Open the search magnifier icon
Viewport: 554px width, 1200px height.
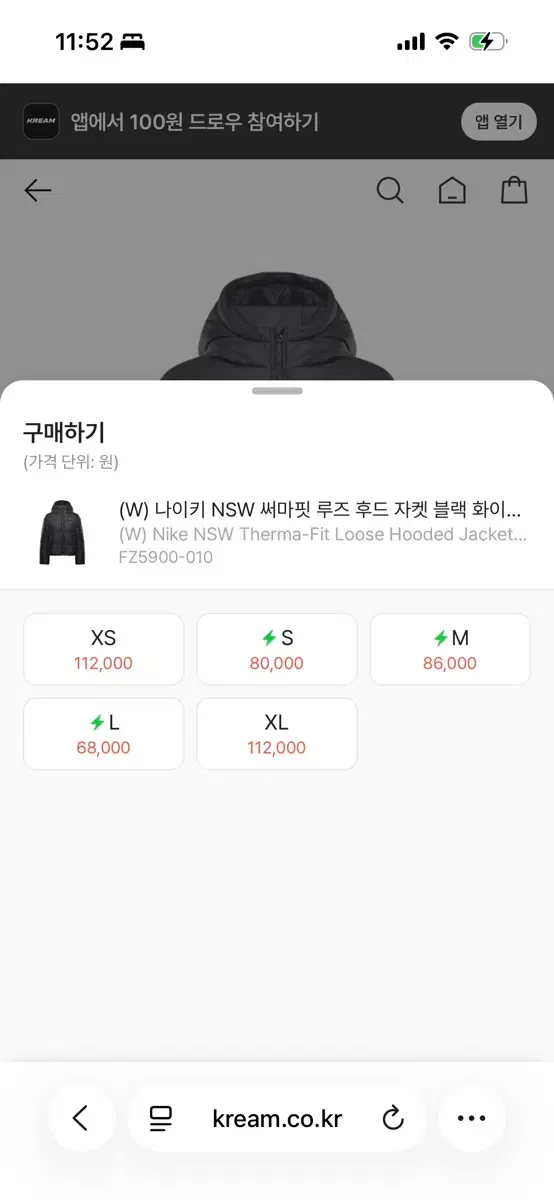pyautogui.click(x=390, y=190)
